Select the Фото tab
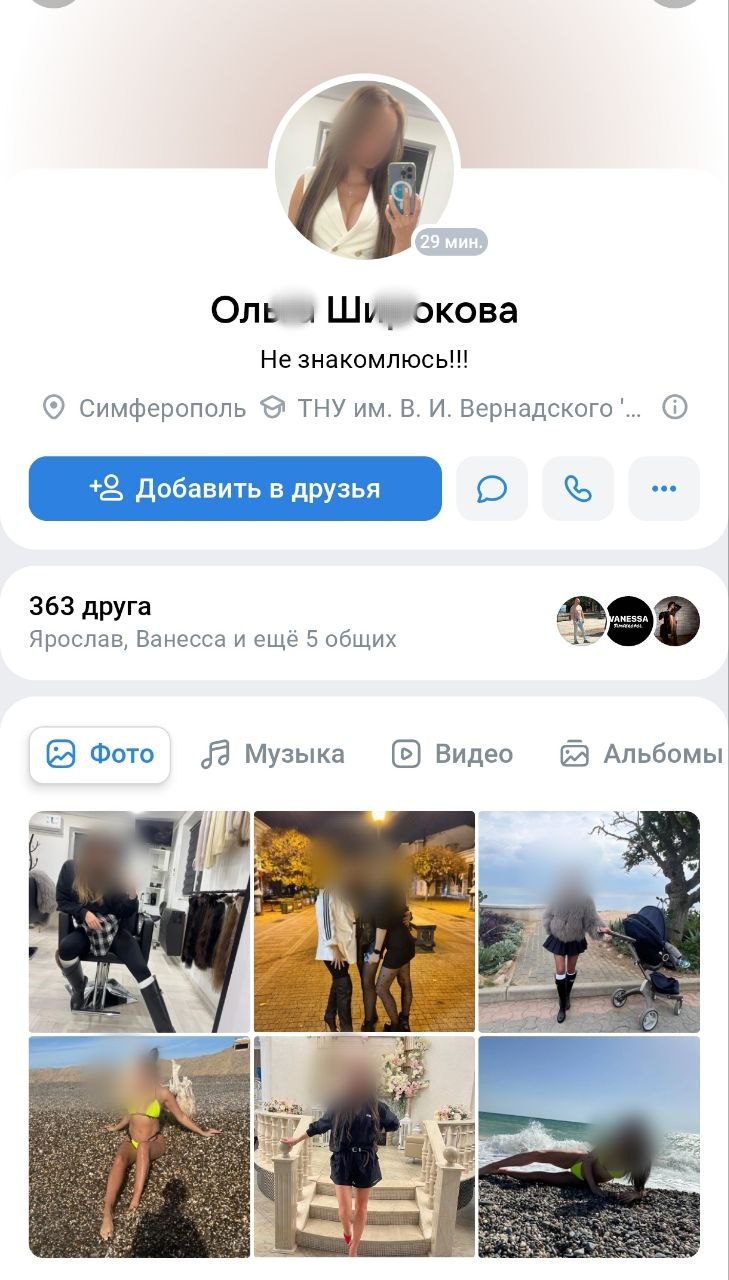Image resolution: width=729 pixels, height=1280 pixels. (x=100, y=754)
